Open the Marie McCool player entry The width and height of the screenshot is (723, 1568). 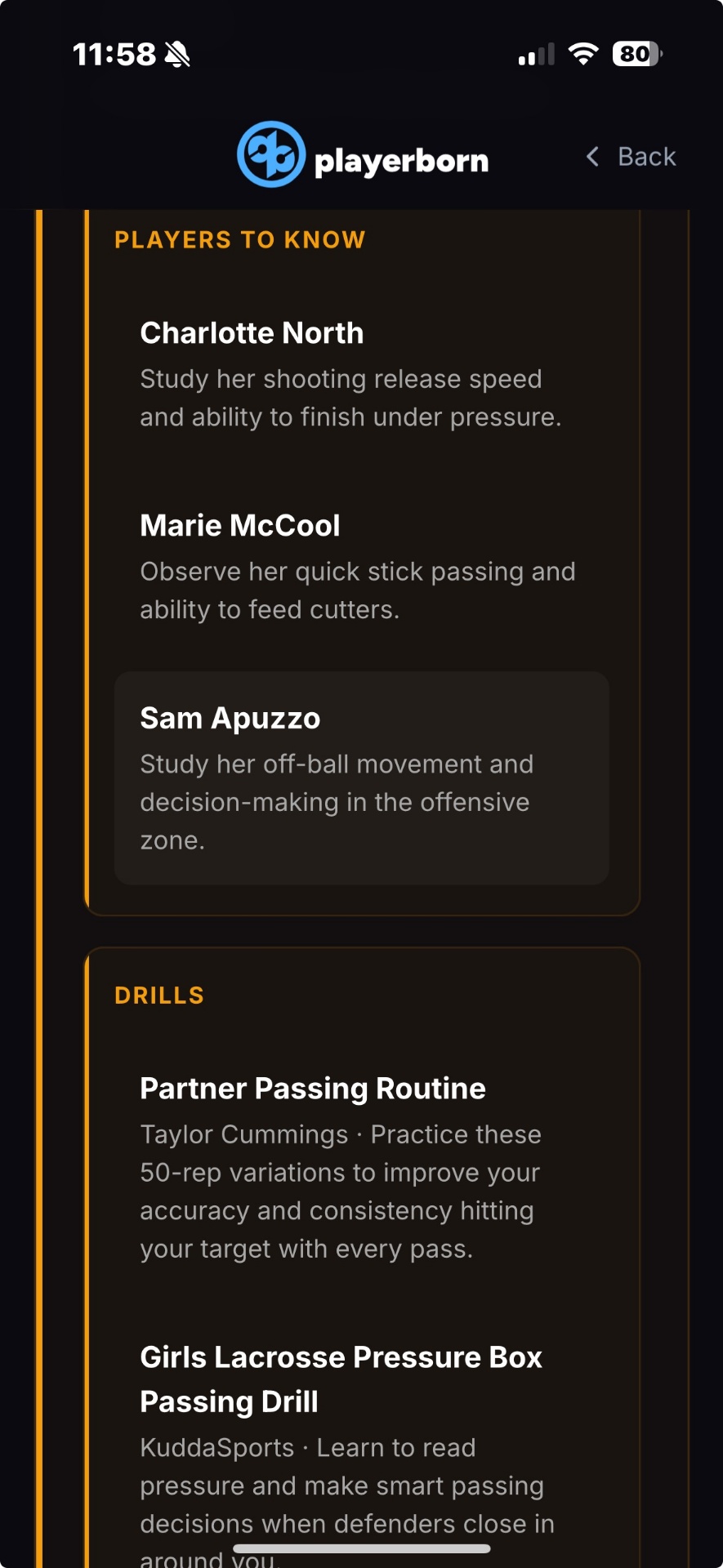coord(361,567)
